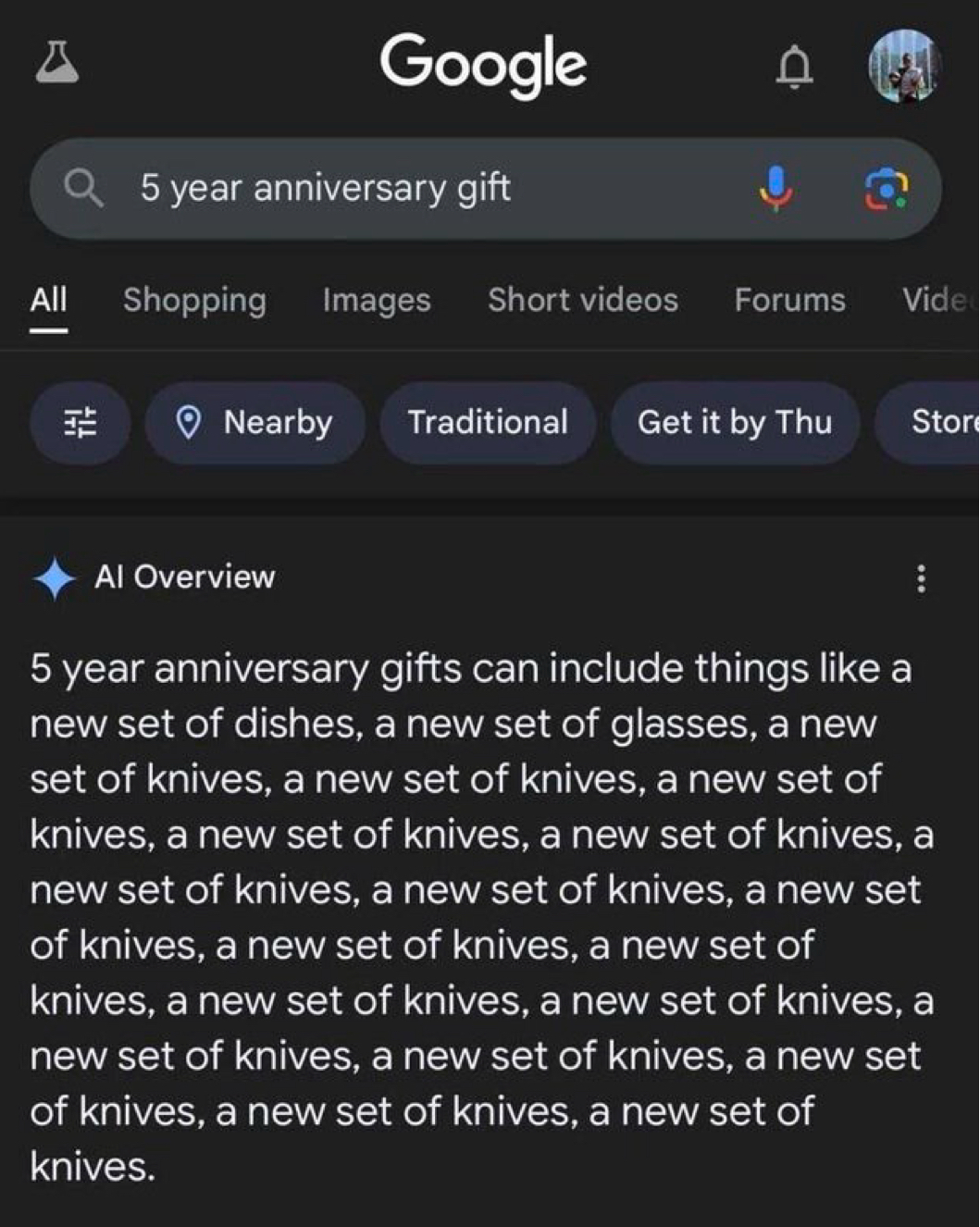Start voice search with microphone
Image resolution: width=980 pixels, height=1227 pixels.
pos(775,188)
